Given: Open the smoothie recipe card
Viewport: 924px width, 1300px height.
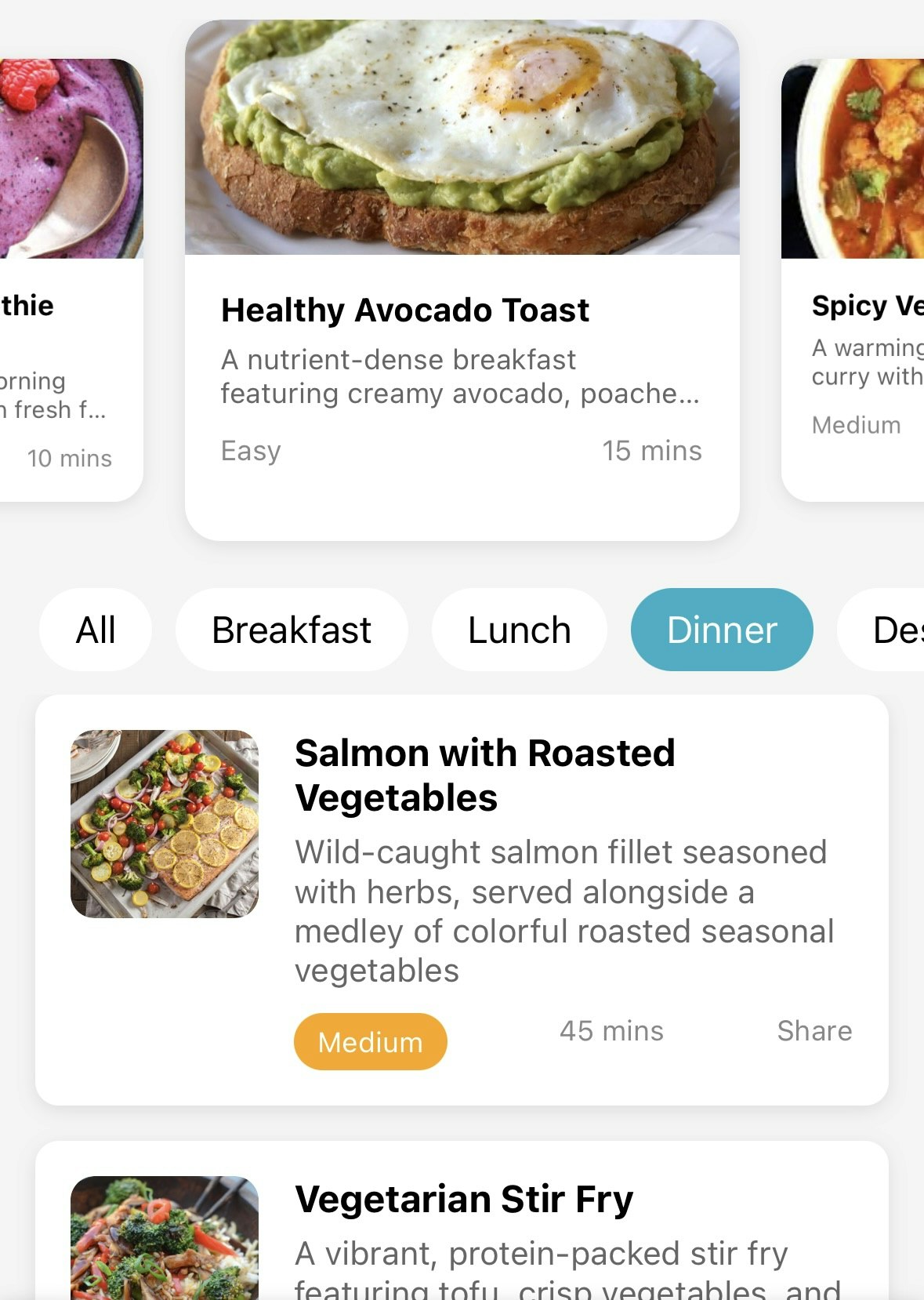Looking at the screenshot, I should click(x=71, y=280).
